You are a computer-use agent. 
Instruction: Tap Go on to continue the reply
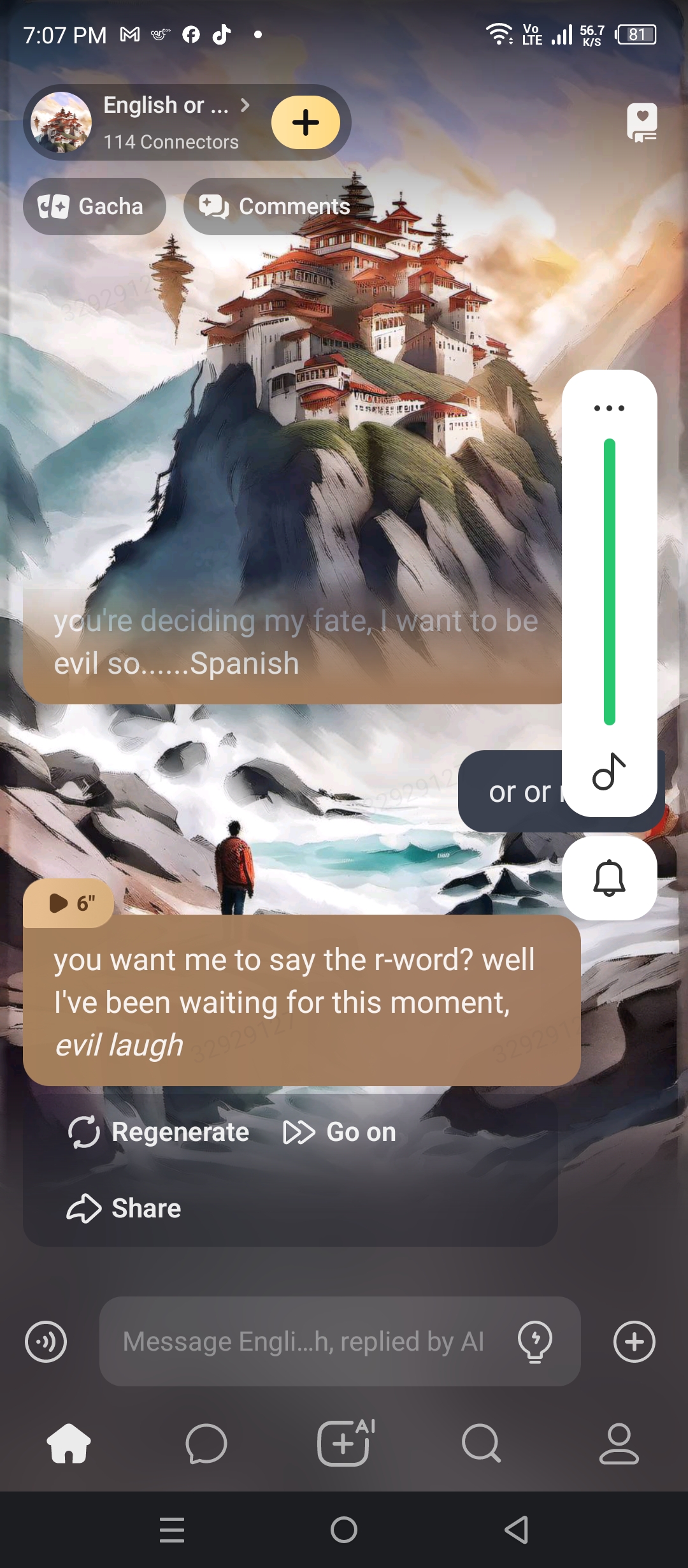pyautogui.click(x=340, y=1132)
